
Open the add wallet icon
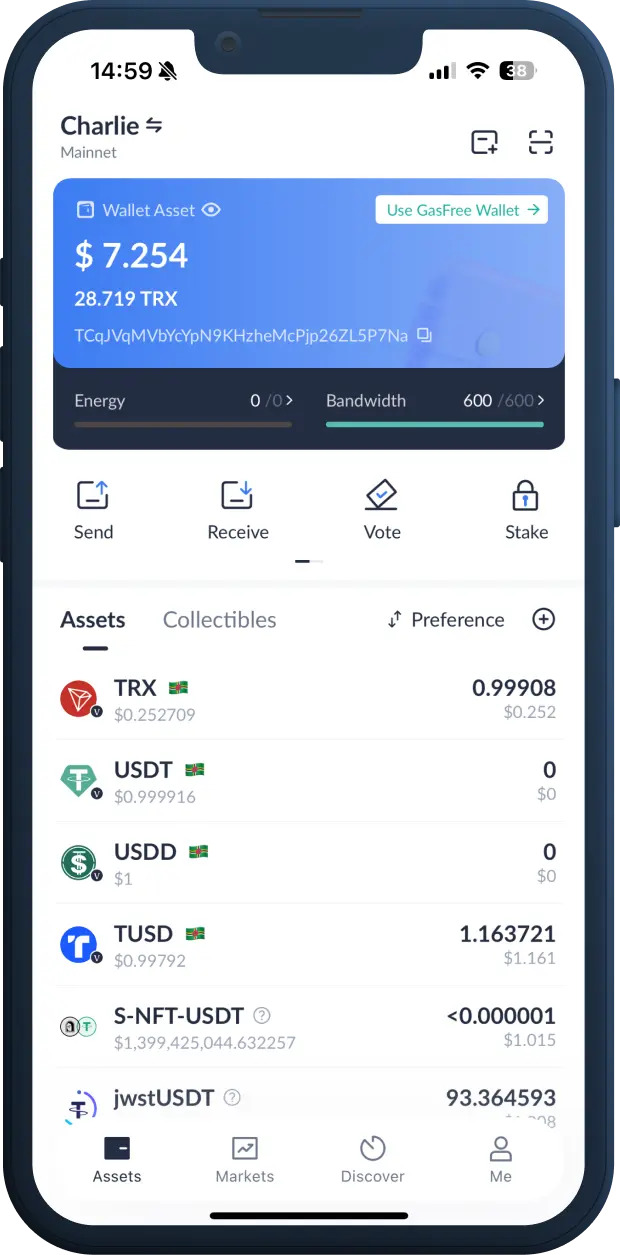pos(485,142)
